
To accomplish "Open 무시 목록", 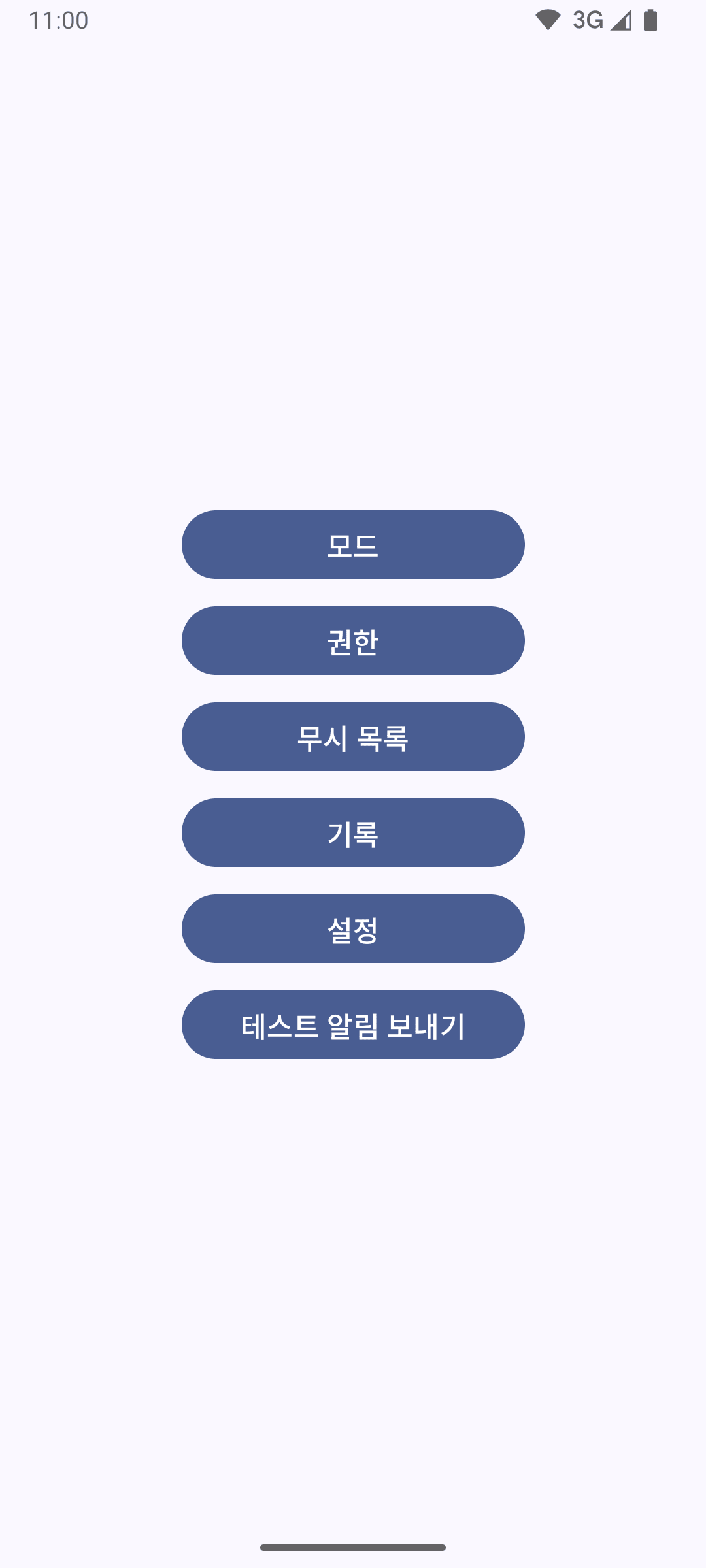I will (353, 736).
